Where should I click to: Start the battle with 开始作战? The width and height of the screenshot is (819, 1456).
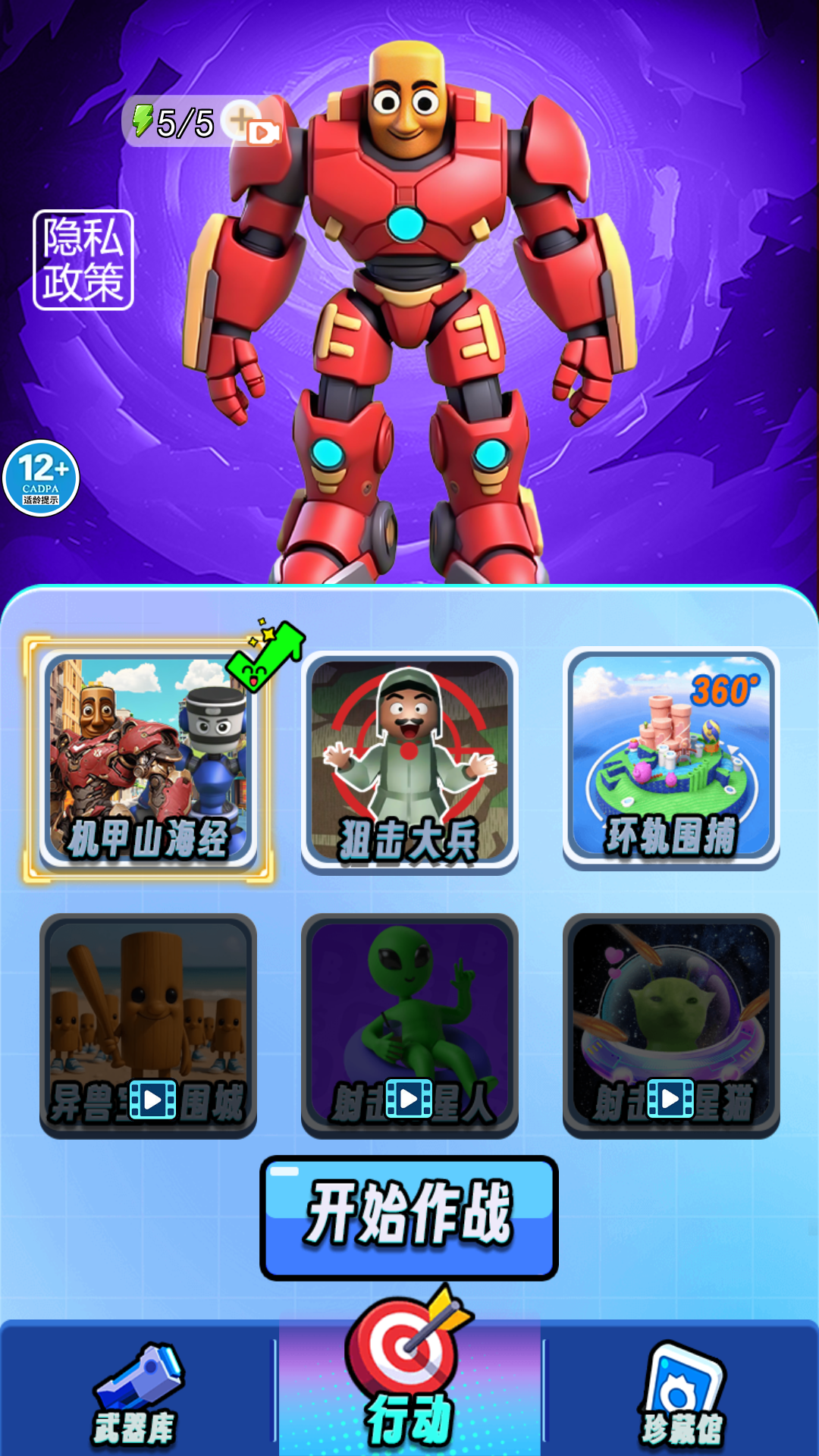[409, 1217]
